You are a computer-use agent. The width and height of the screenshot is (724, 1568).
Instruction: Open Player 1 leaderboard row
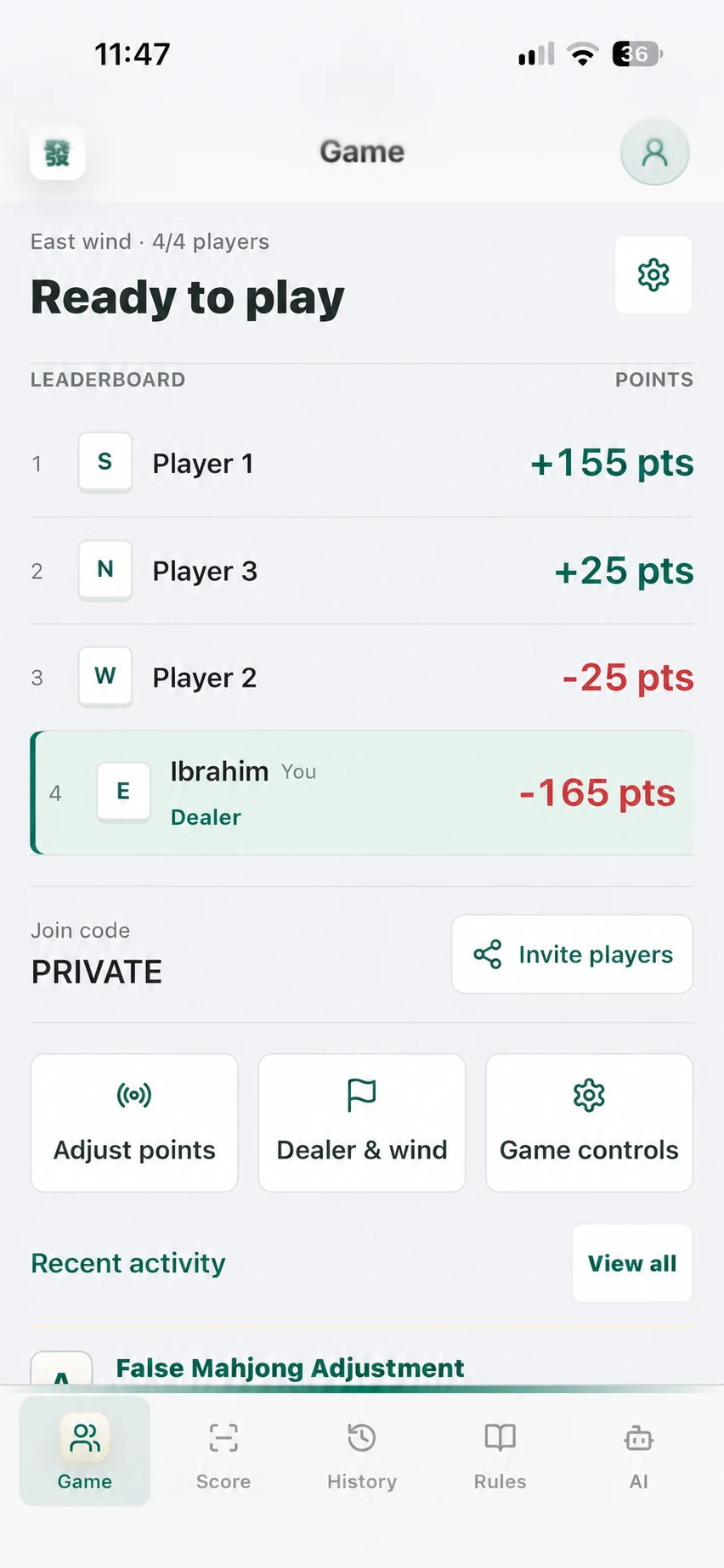pos(362,463)
